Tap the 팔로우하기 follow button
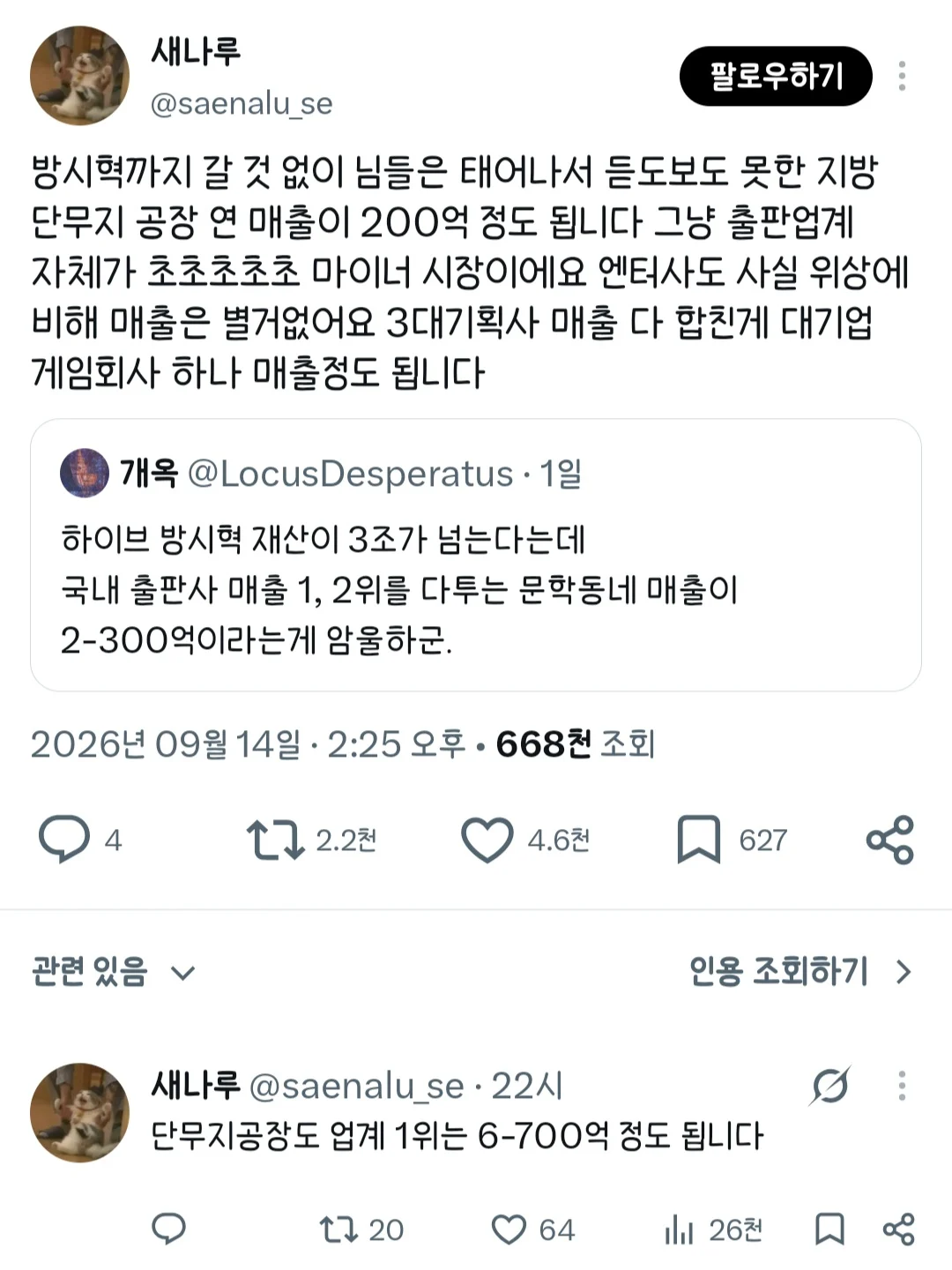This screenshot has height=1270, width=952. (776, 76)
